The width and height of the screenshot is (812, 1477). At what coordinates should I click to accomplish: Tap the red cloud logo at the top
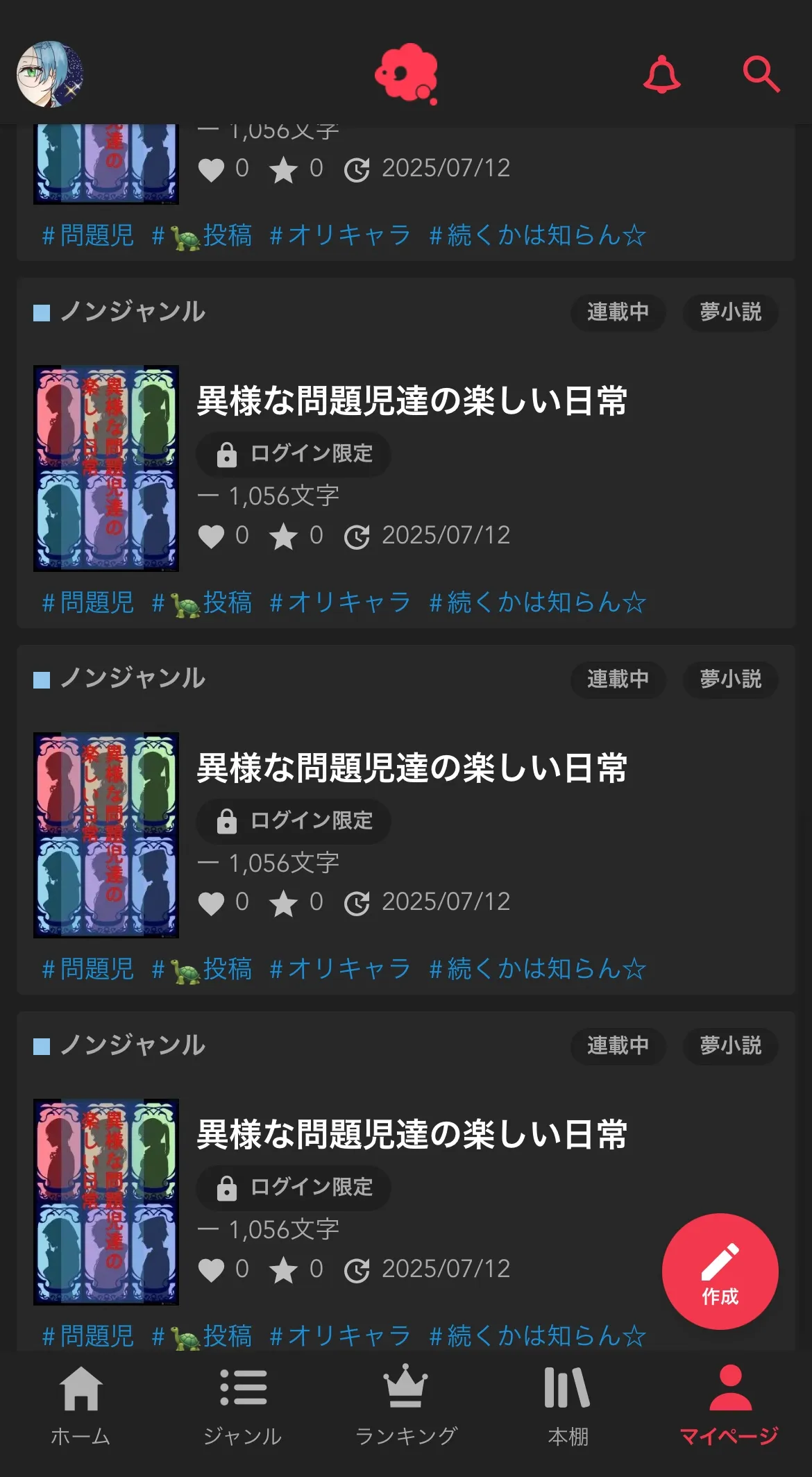pyautogui.click(x=407, y=74)
